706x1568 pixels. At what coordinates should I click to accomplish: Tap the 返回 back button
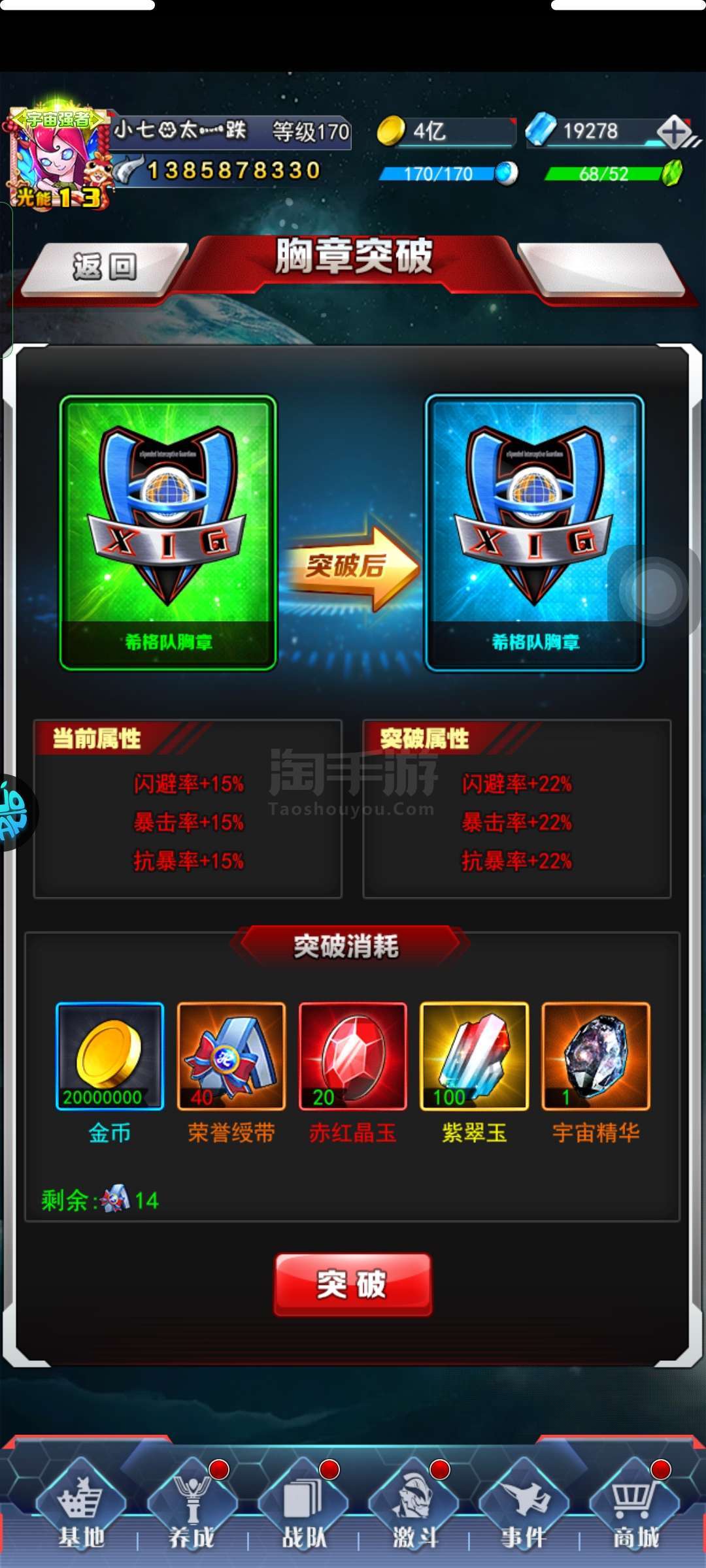click(x=105, y=268)
